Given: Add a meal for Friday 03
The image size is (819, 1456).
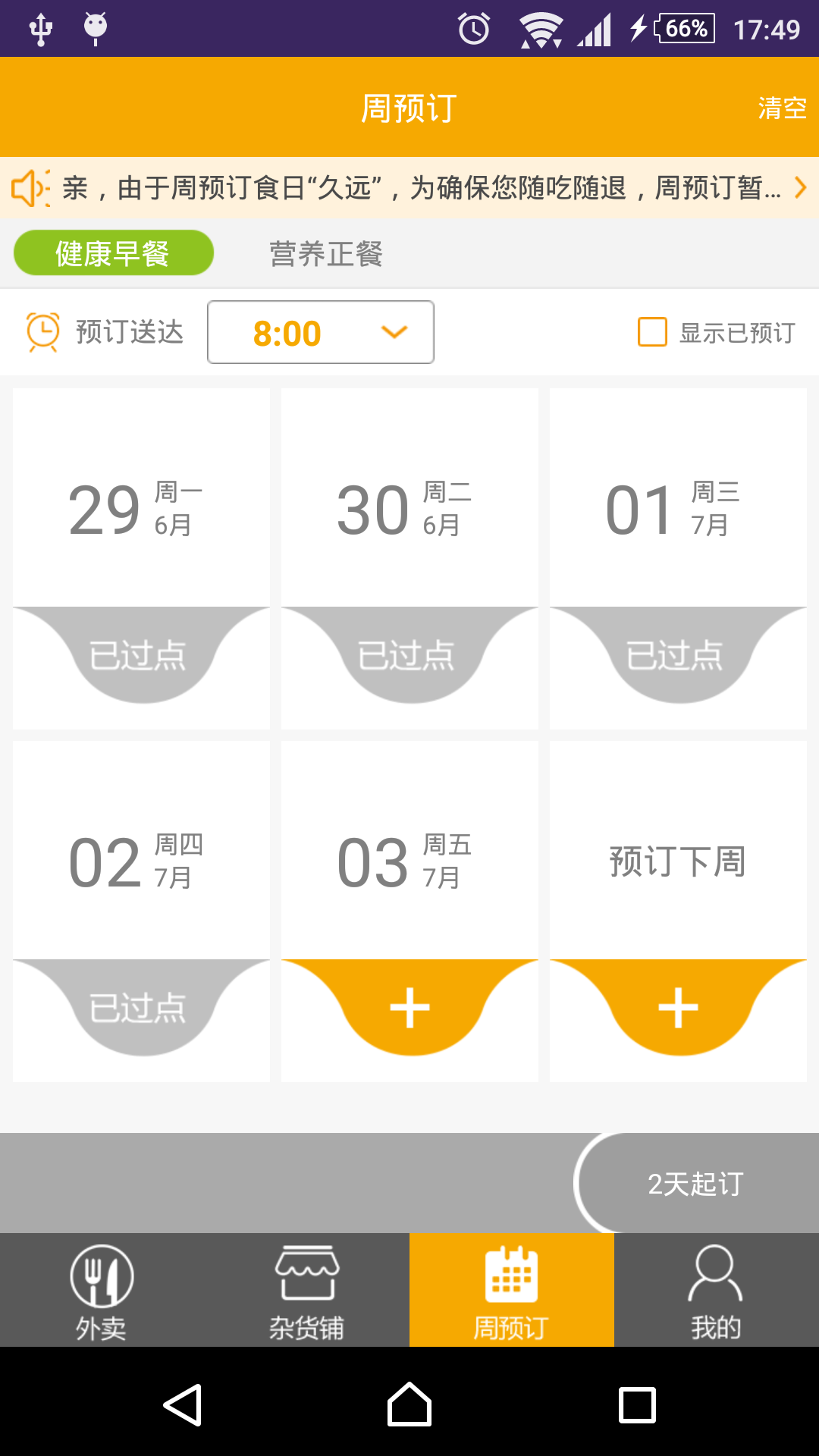Looking at the screenshot, I should pos(409,1007).
